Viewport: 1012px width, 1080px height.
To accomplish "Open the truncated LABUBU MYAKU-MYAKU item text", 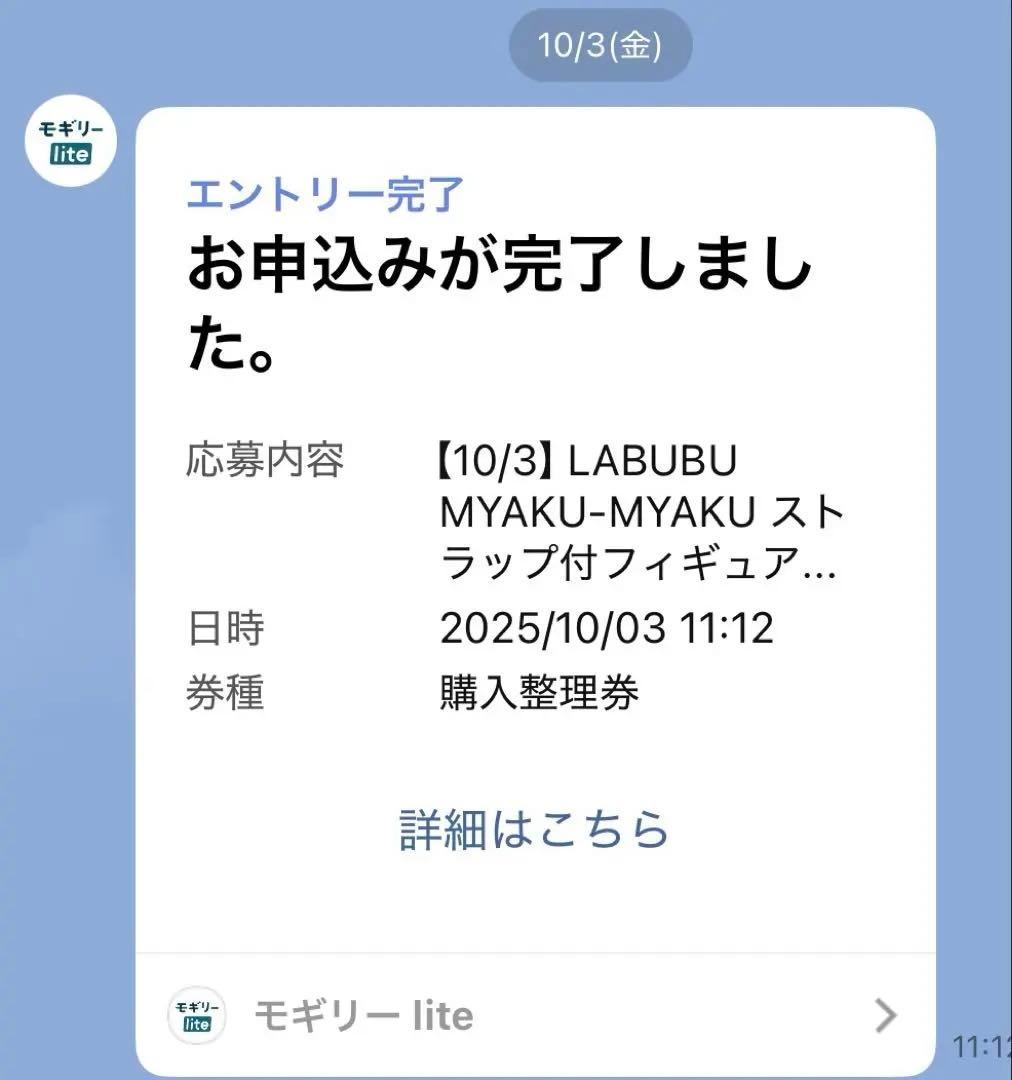I will (x=640, y=510).
